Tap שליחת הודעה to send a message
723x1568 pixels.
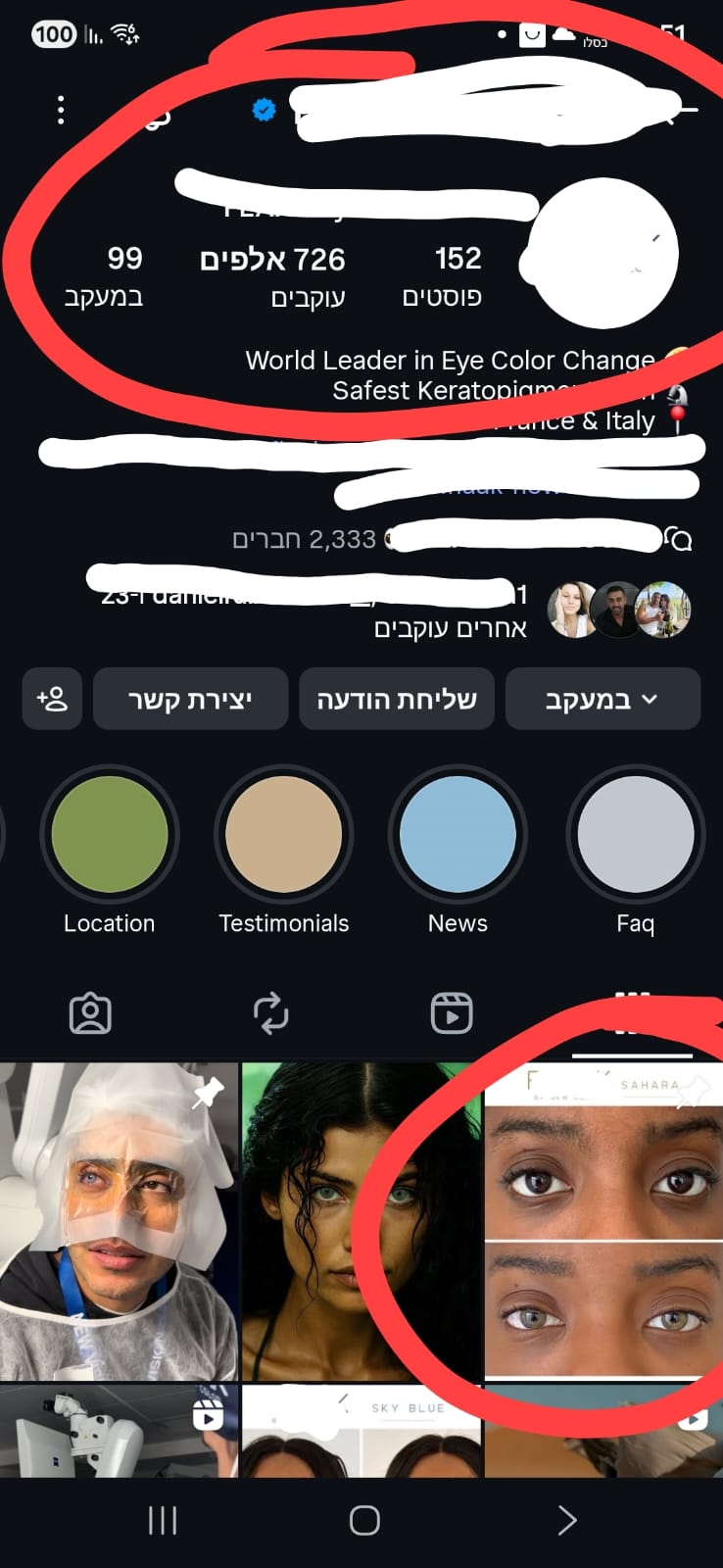pyautogui.click(x=397, y=699)
